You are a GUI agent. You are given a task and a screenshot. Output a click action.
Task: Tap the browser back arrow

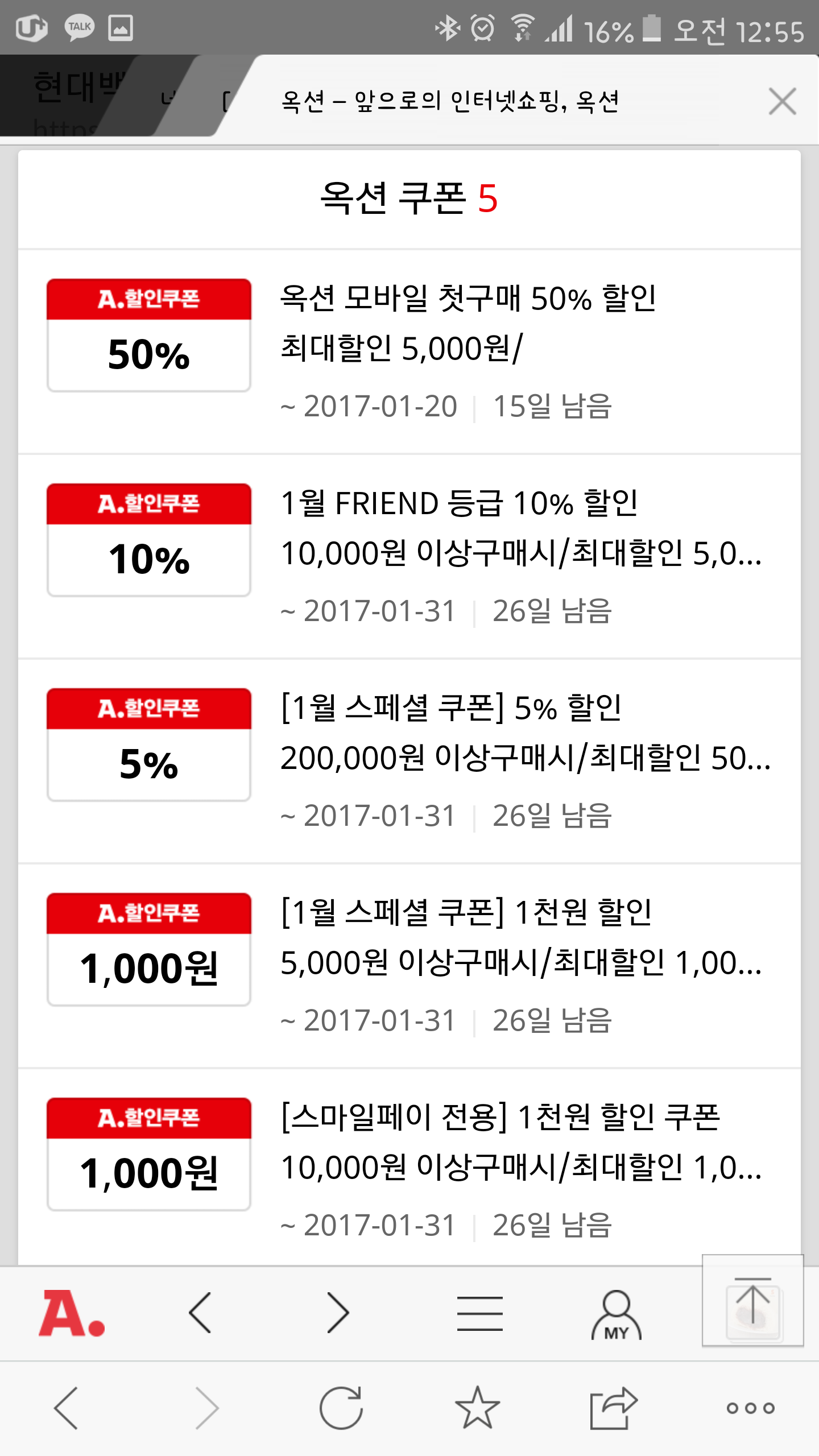66,1408
